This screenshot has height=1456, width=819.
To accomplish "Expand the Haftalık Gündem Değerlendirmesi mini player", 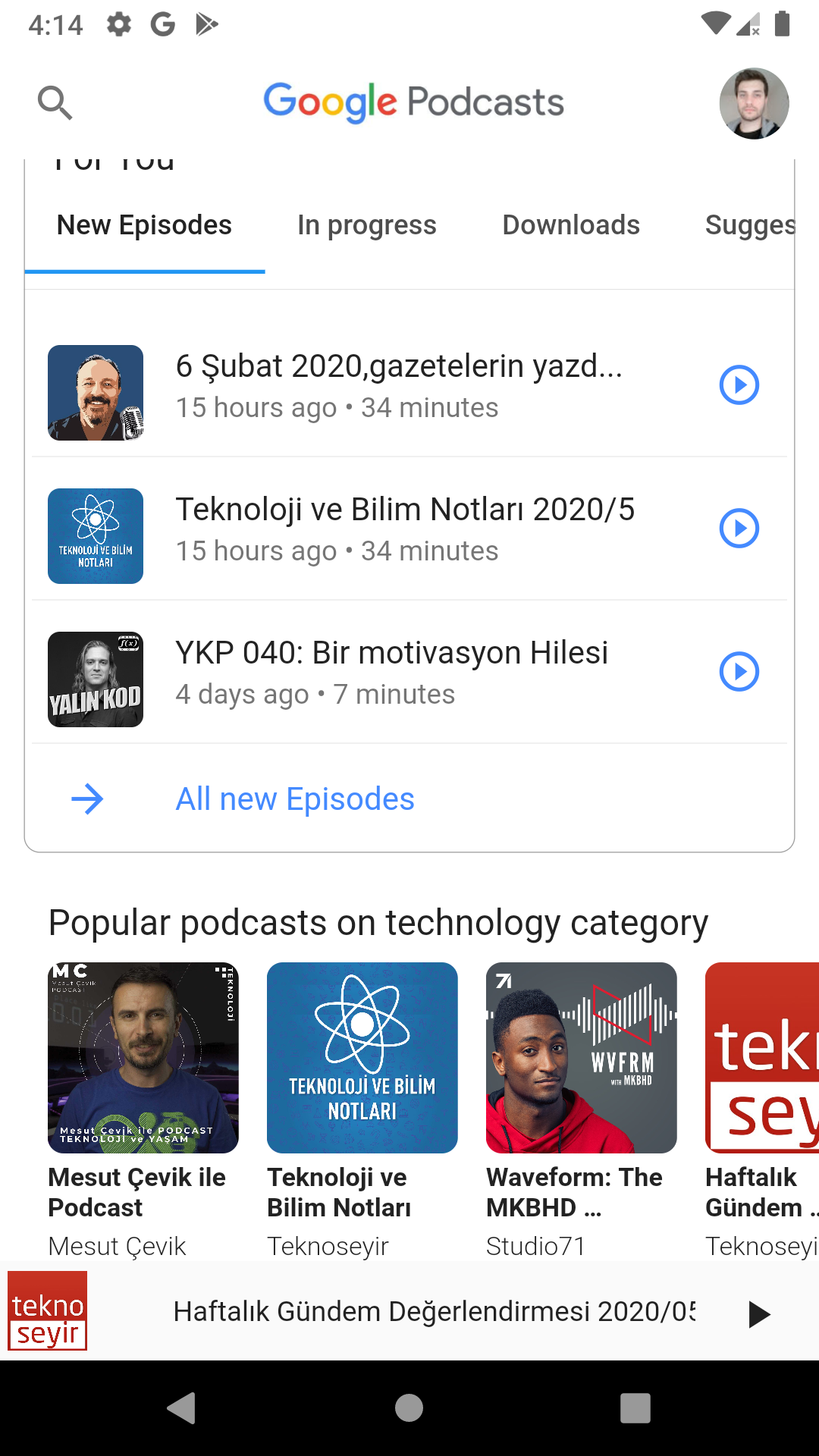I will (x=434, y=1311).
